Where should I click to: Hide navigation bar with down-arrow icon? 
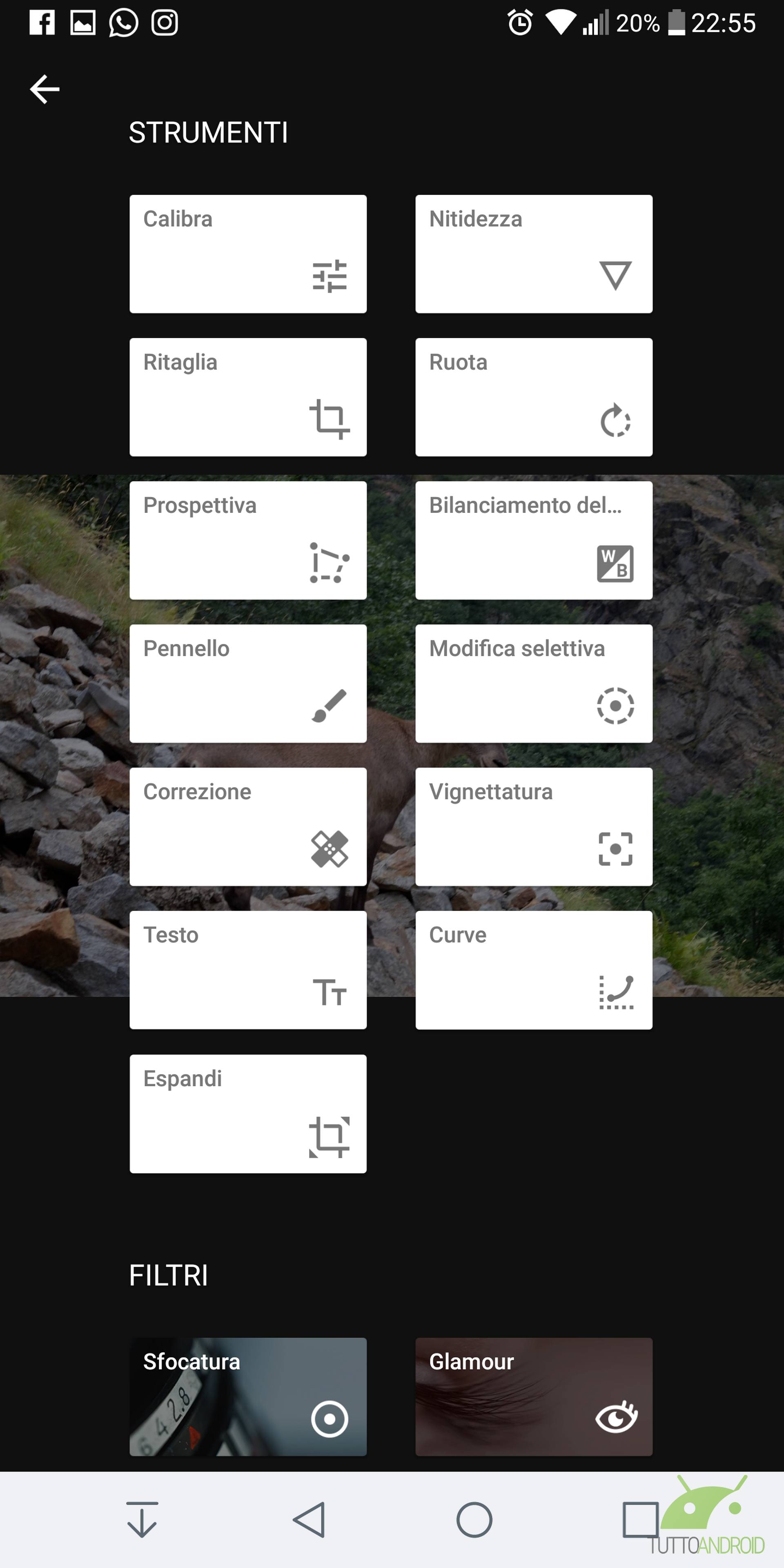coord(142,1520)
